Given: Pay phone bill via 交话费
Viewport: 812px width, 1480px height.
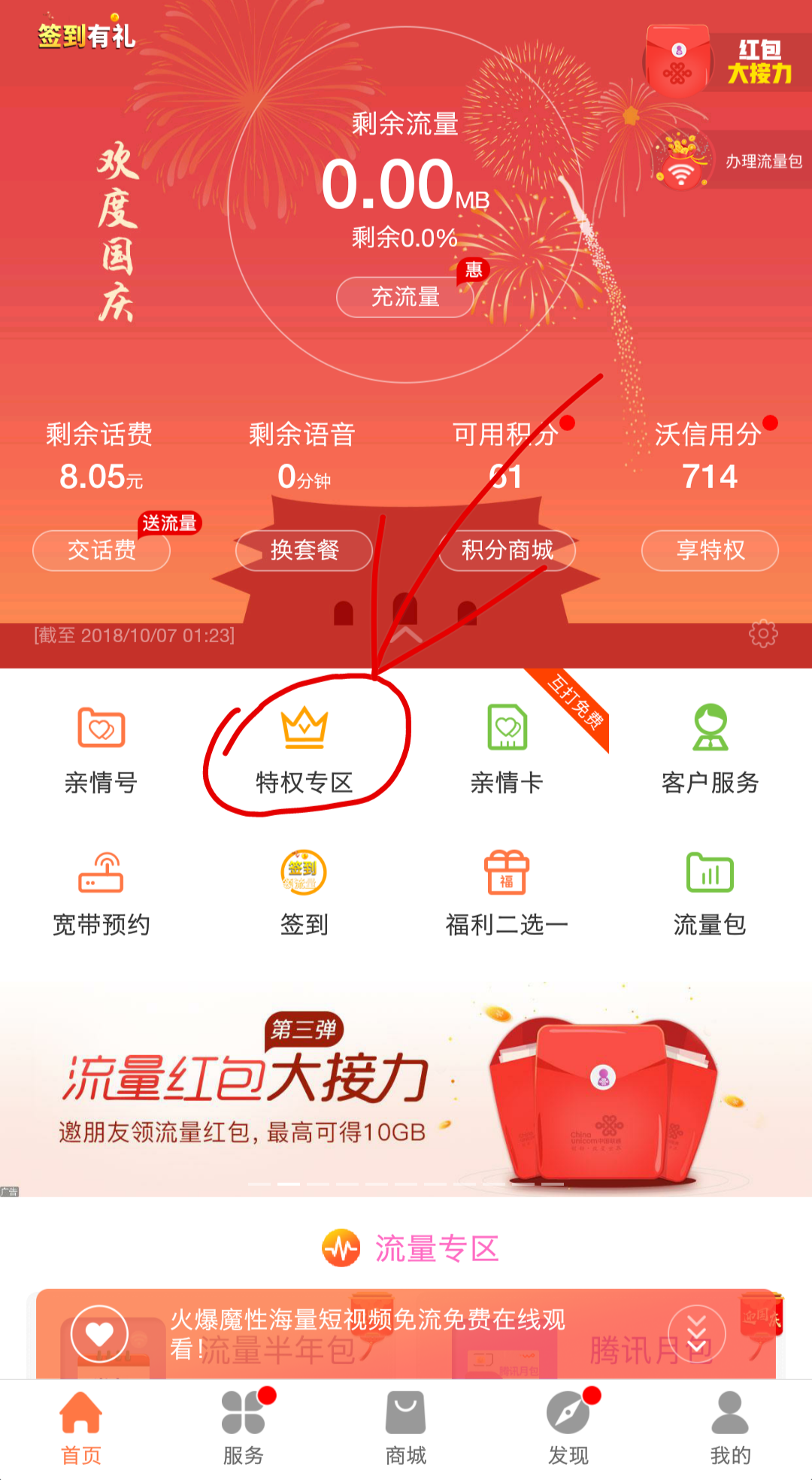Looking at the screenshot, I should click(x=101, y=550).
